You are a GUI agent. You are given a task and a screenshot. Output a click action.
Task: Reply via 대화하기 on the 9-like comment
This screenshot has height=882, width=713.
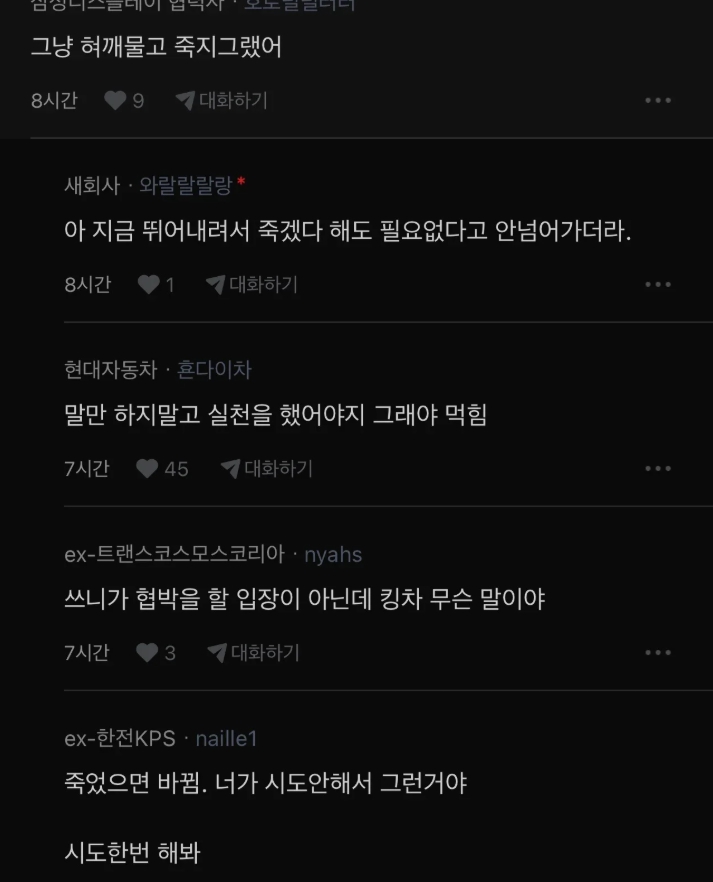(x=222, y=101)
